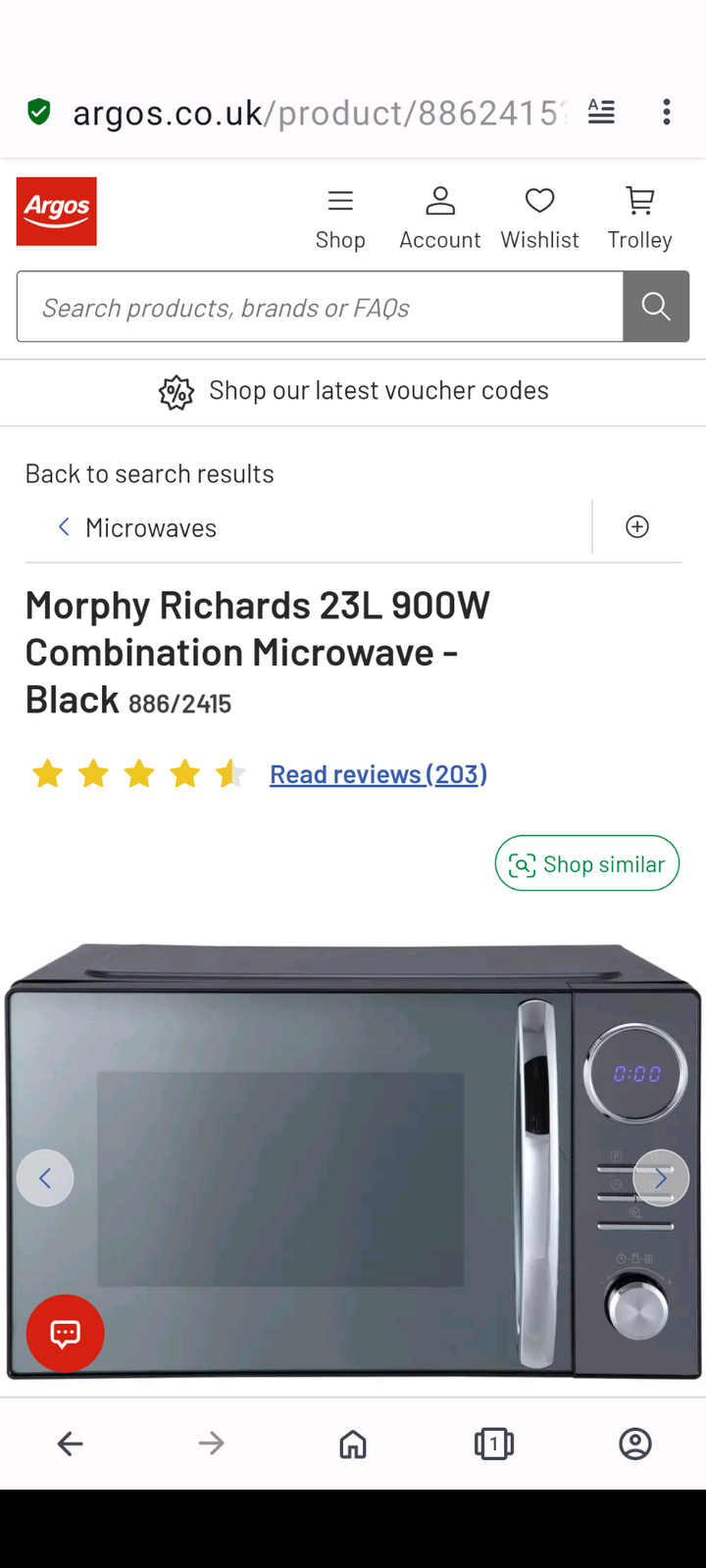This screenshot has width=706, height=1568.
Task: Open the browser options menu
Action: coord(667,112)
